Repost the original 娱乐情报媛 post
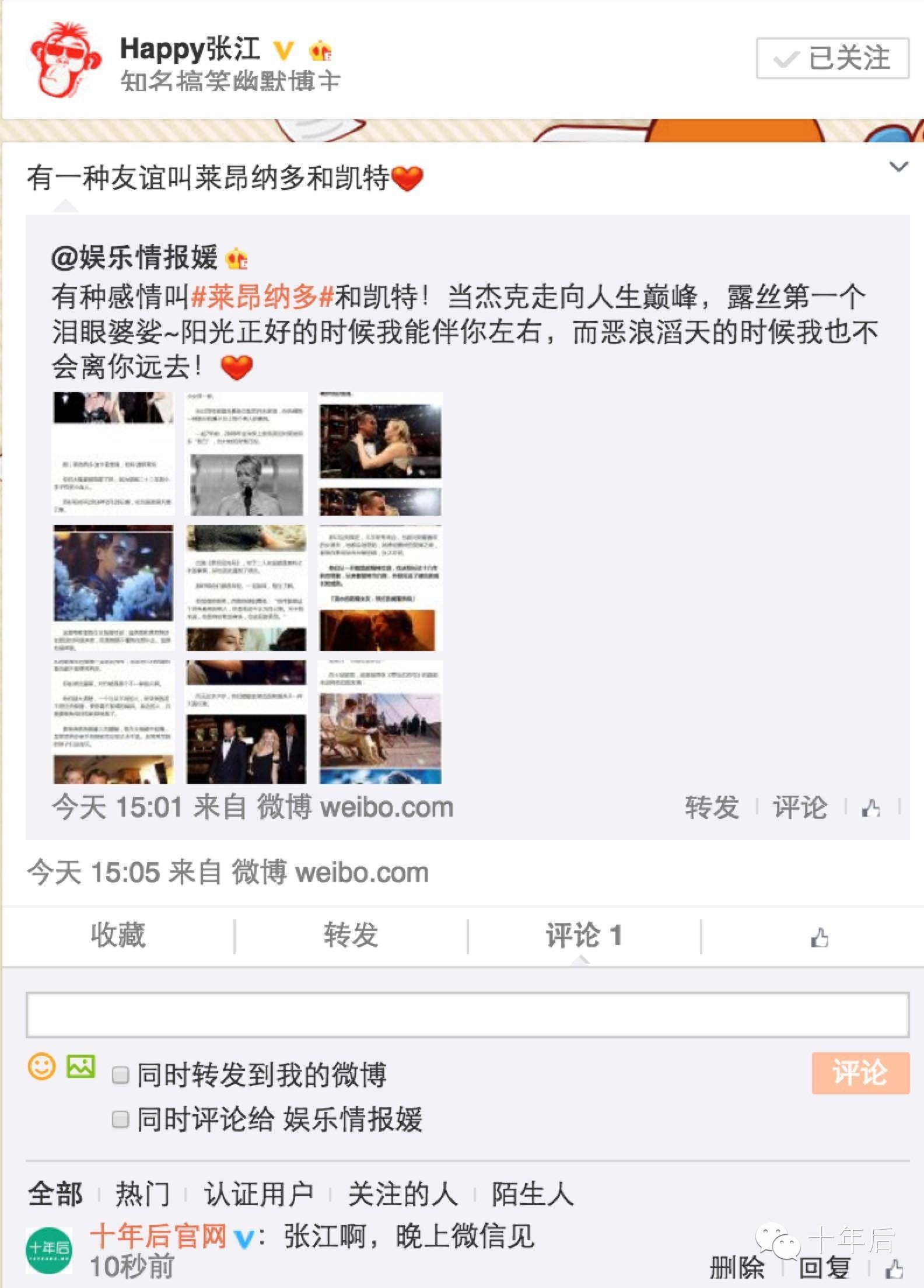The width and height of the screenshot is (924, 1288). point(712,807)
